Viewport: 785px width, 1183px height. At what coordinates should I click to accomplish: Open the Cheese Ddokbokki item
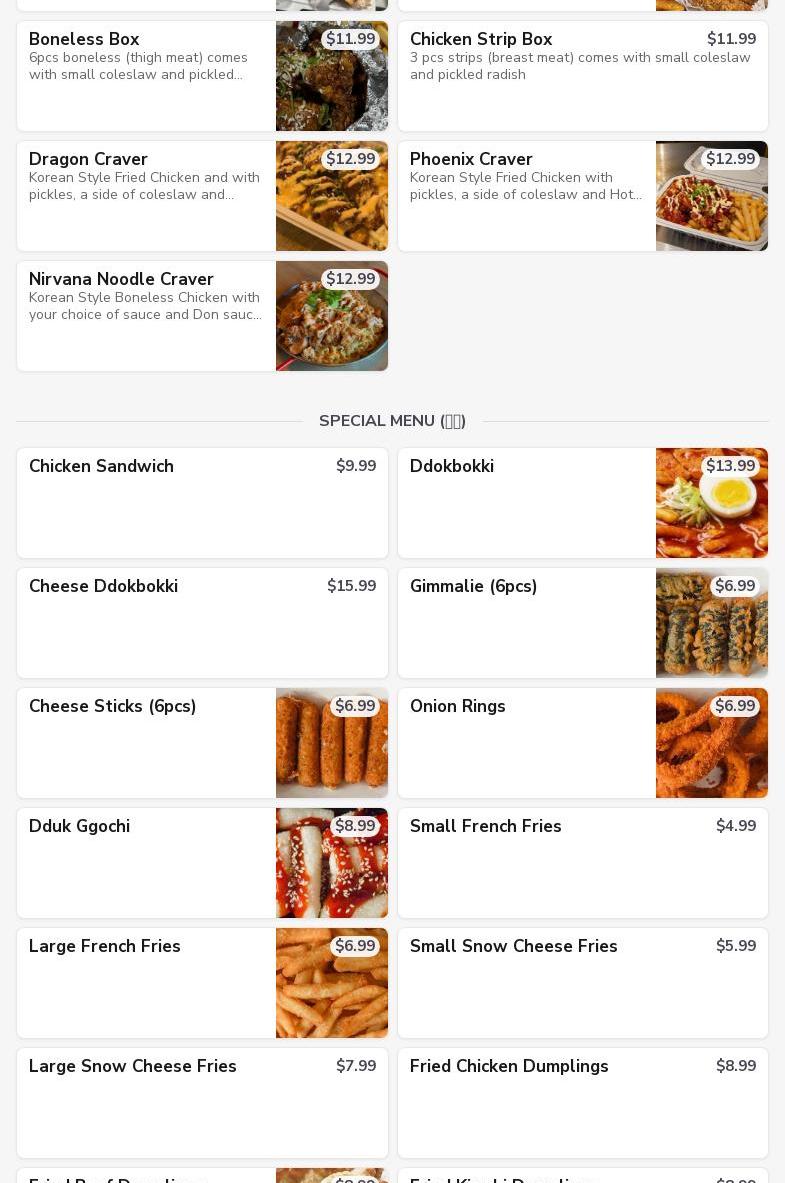click(x=202, y=623)
